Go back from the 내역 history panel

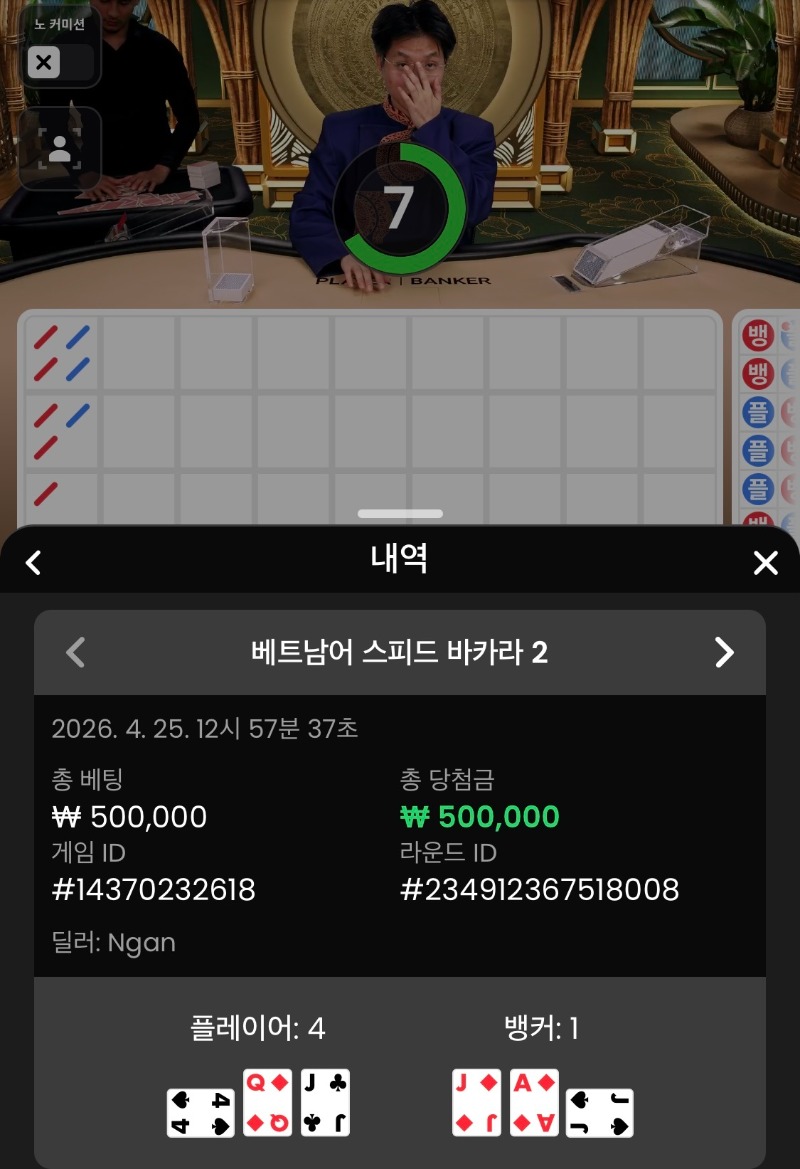[33, 562]
